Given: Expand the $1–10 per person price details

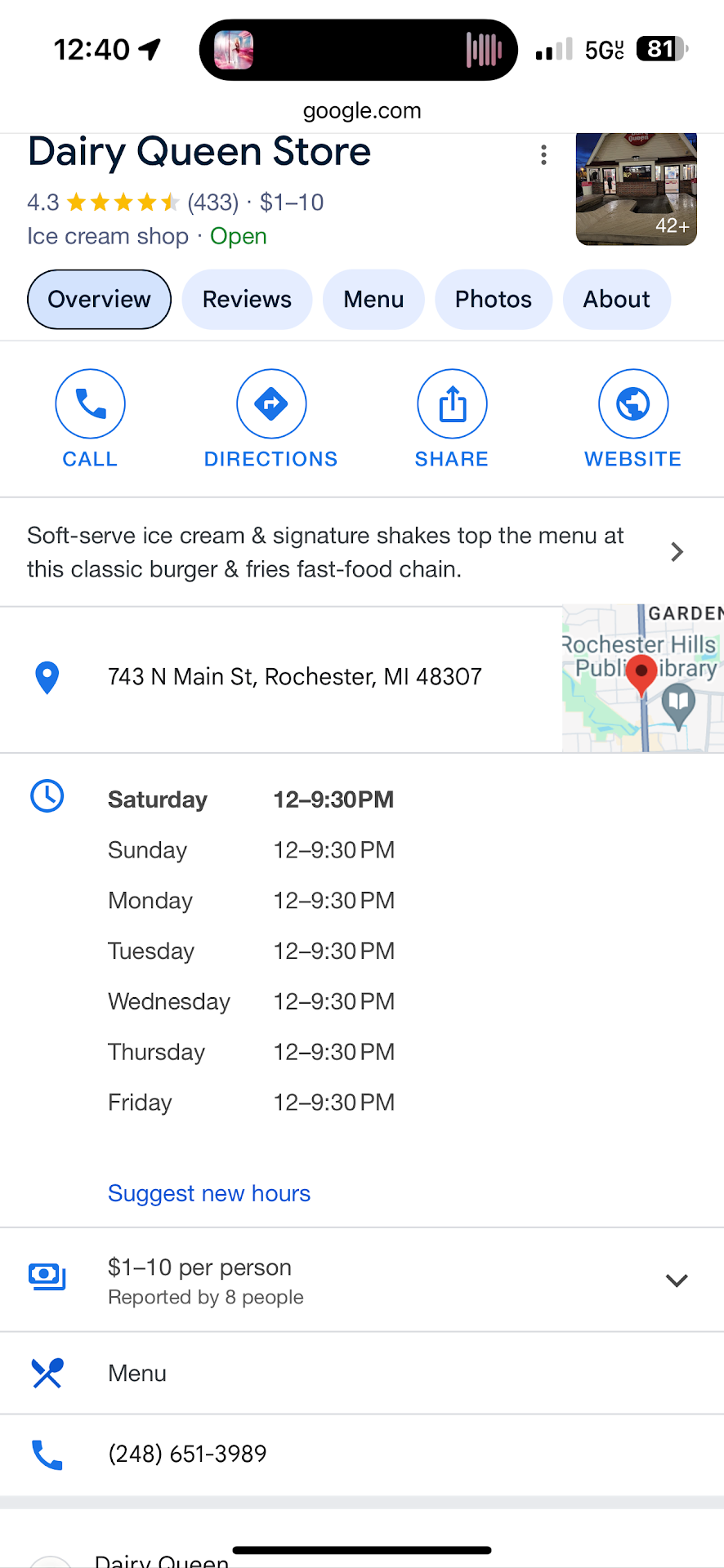Looking at the screenshot, I should 676,1281.
